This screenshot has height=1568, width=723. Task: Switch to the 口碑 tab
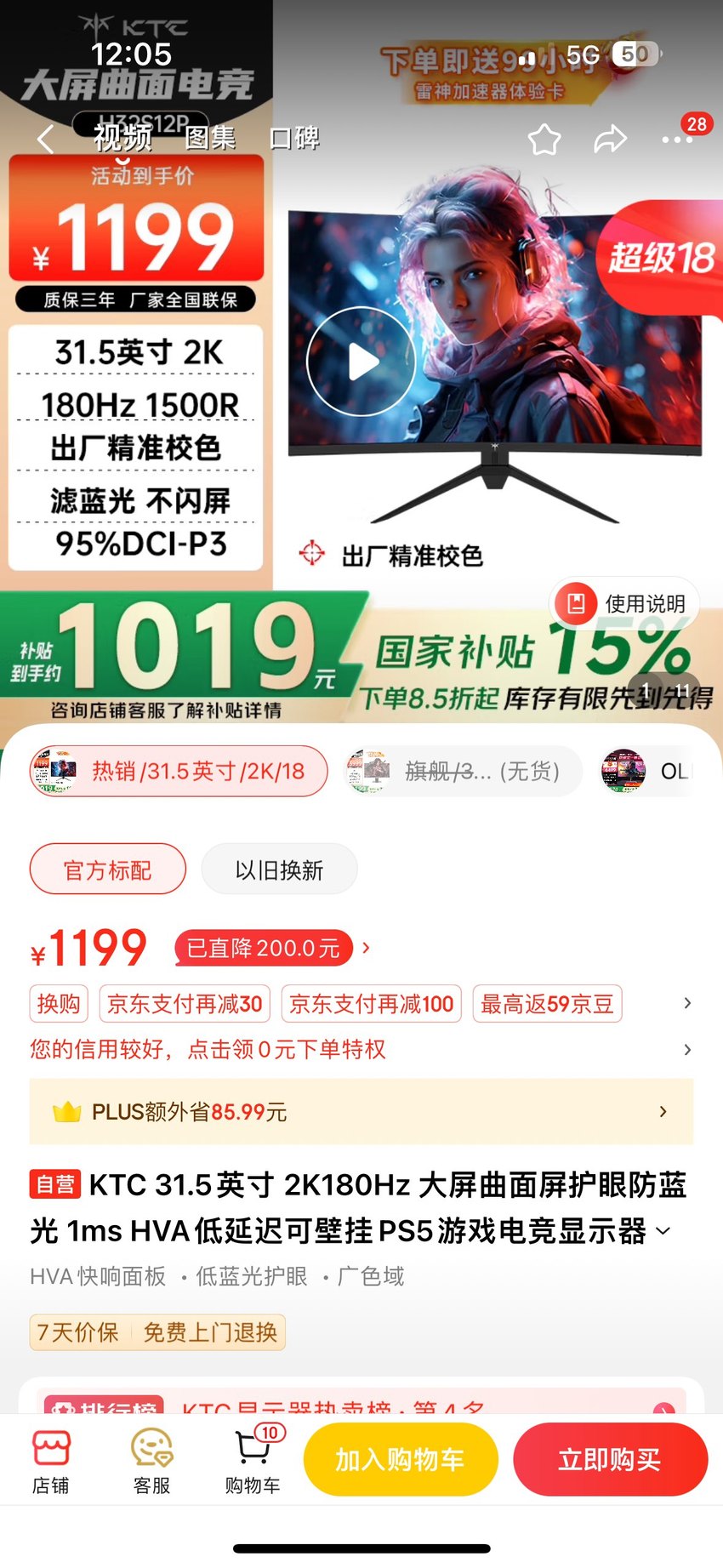coord(294,138)
